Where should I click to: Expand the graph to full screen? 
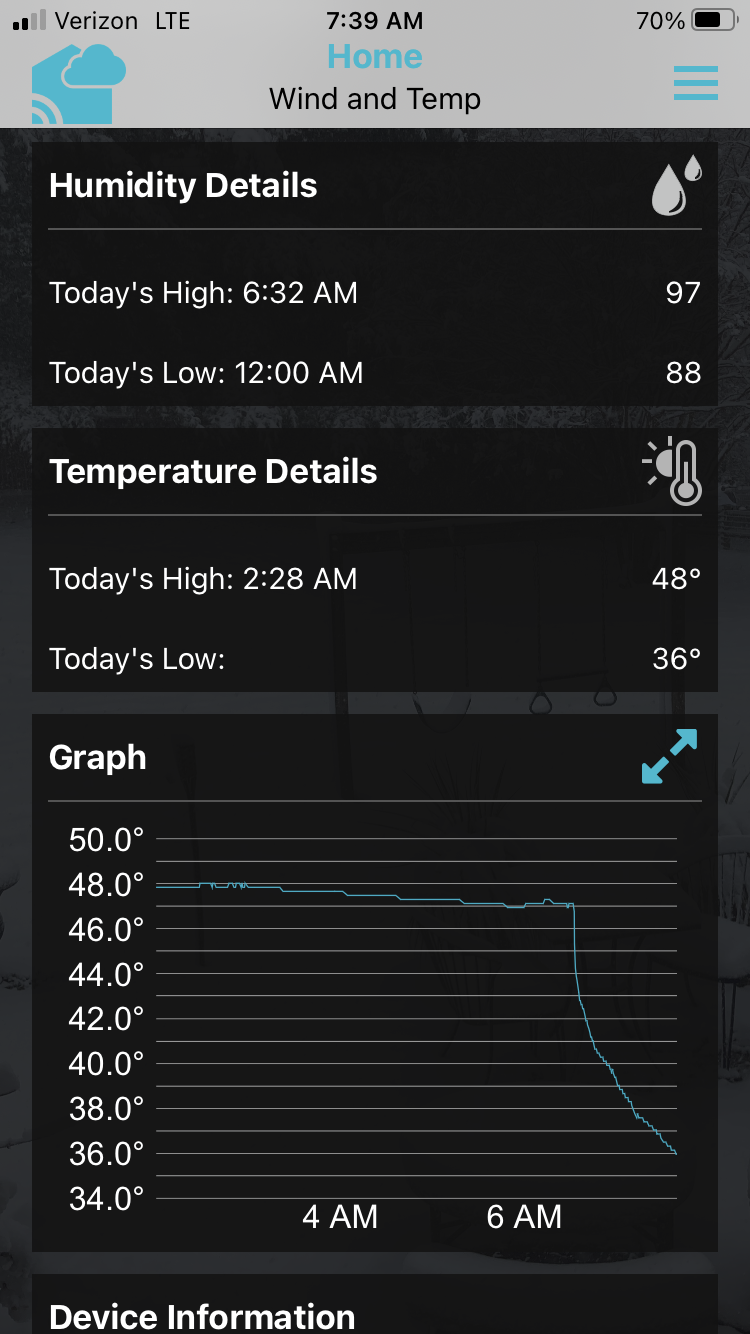tap(669, 756)
